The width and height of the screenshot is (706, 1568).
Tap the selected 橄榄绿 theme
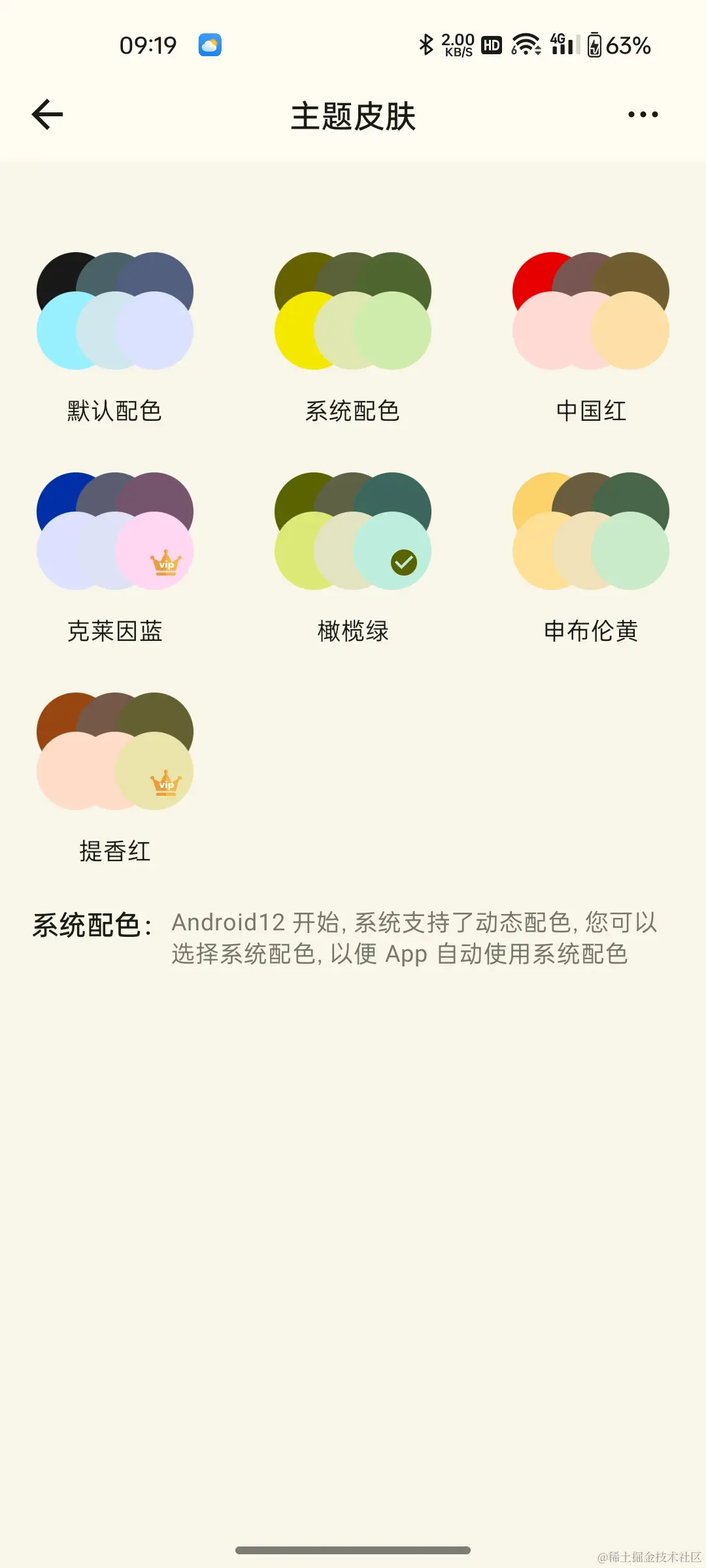pos(353,531)
